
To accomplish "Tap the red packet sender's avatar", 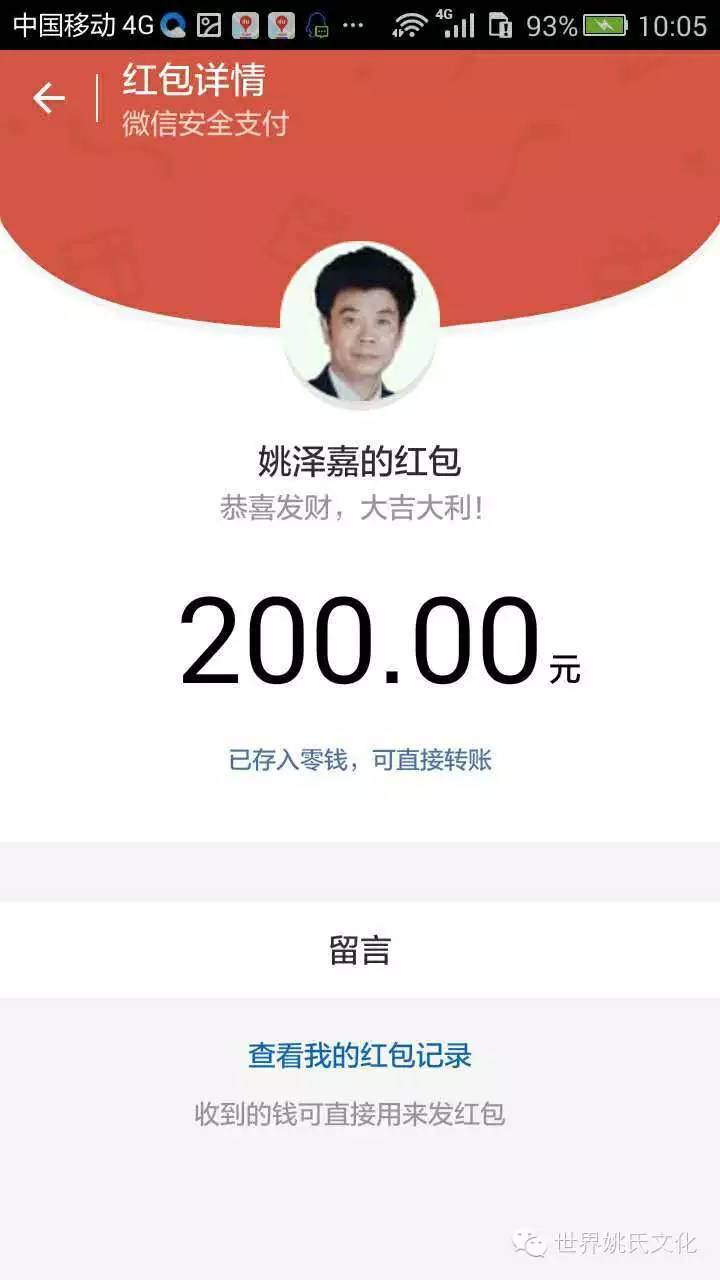I will [360, 322].
